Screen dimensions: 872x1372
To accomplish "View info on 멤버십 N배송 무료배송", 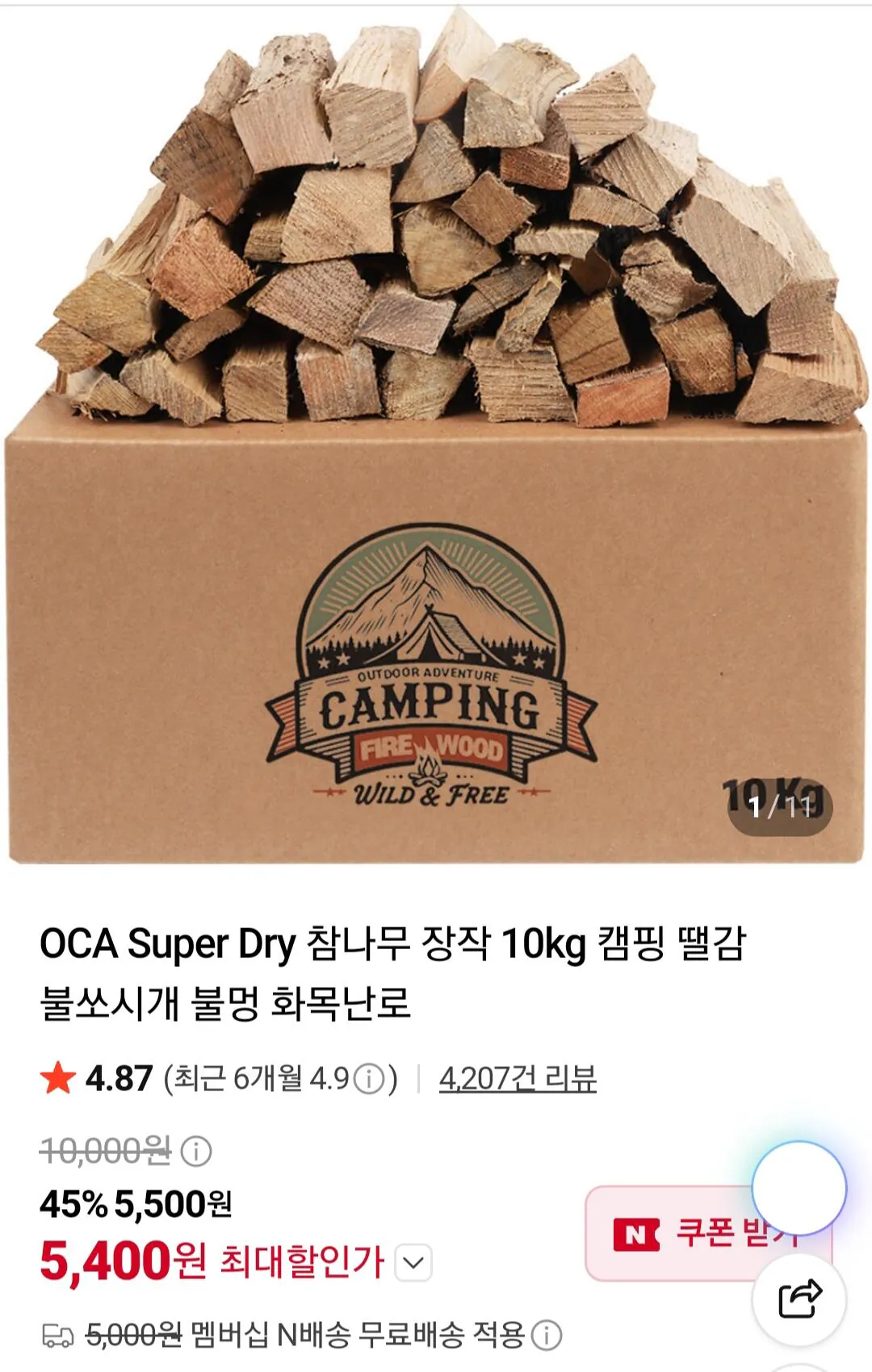I will (547, 1335).
